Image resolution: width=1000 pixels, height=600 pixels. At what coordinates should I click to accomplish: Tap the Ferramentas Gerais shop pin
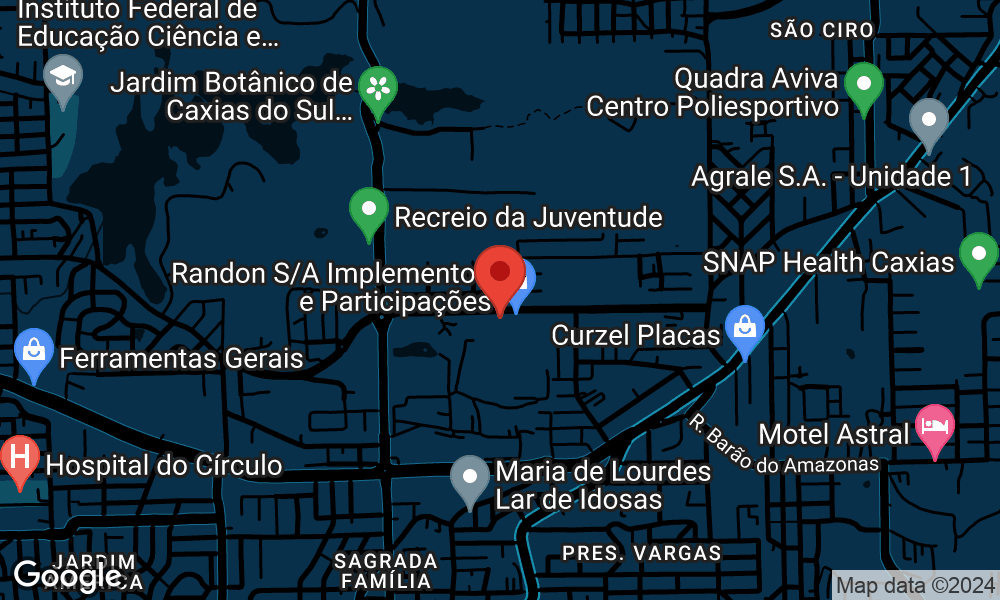tap(34, 351)
